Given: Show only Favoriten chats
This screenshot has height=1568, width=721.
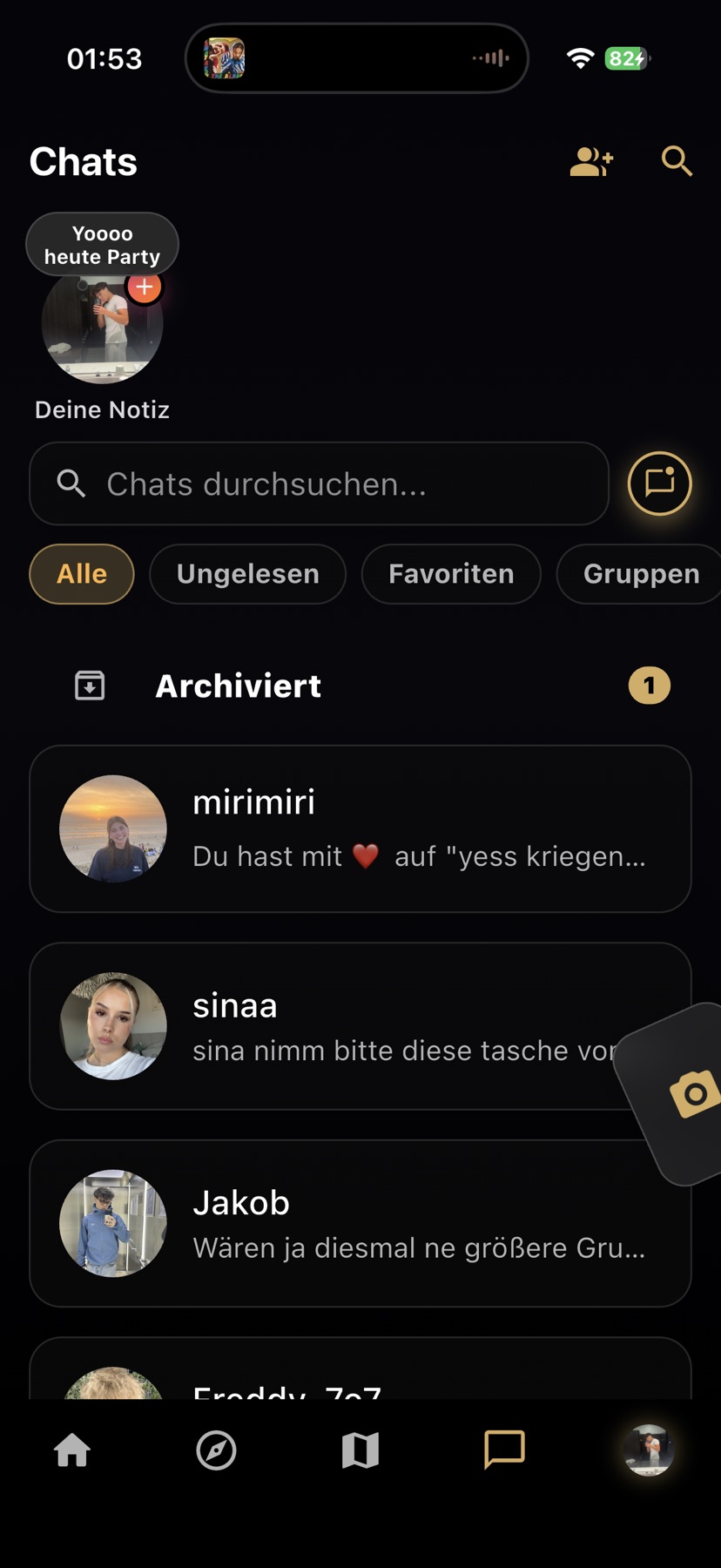Looking at the screenshot, I should 451,574.
